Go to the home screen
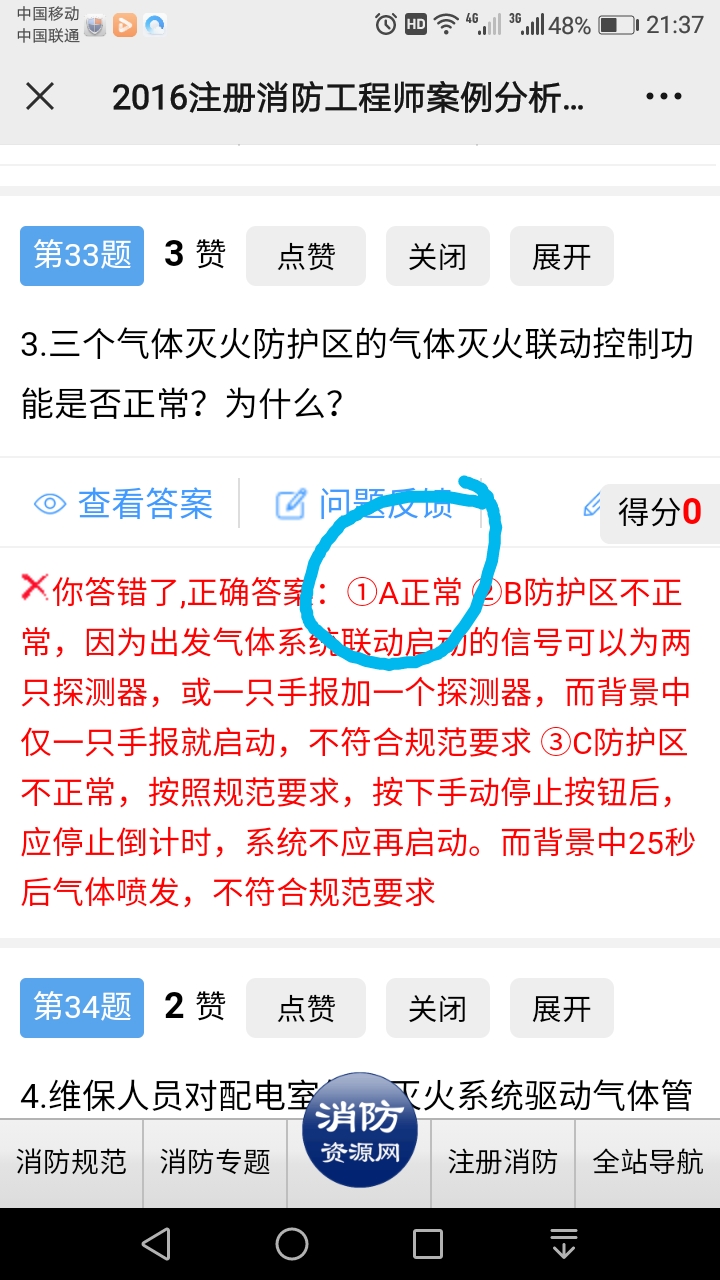This screenshot has height=1280, width=720. point(292,1244)
